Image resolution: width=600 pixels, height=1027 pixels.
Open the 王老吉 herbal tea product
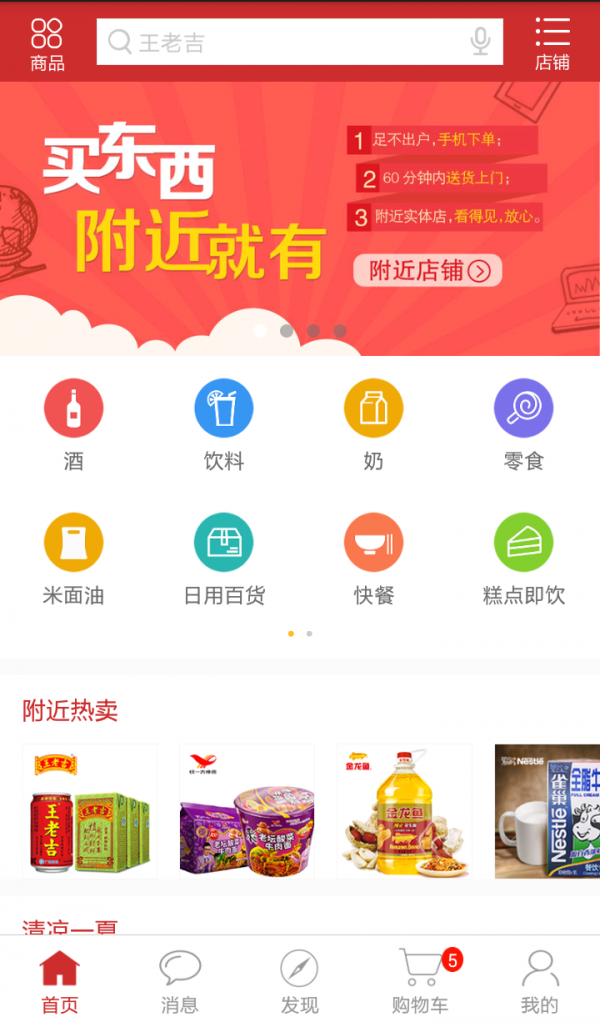click(x=90, y=811)
